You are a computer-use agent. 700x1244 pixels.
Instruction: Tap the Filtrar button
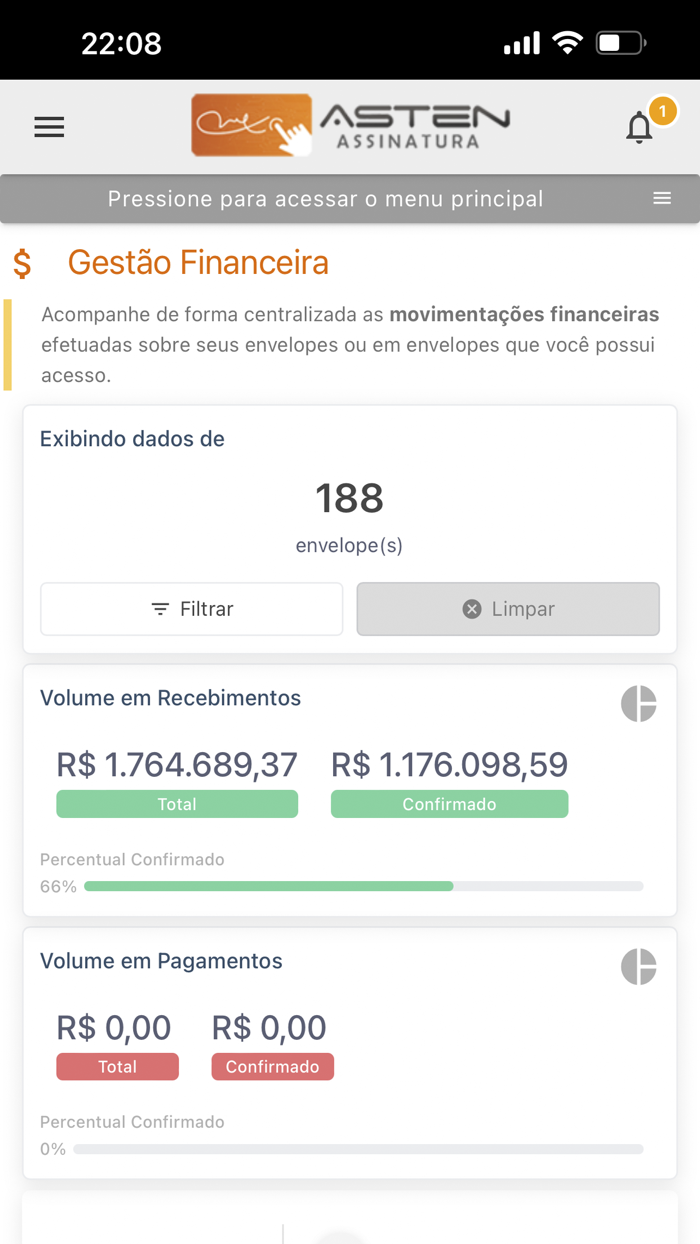[192, 609]
